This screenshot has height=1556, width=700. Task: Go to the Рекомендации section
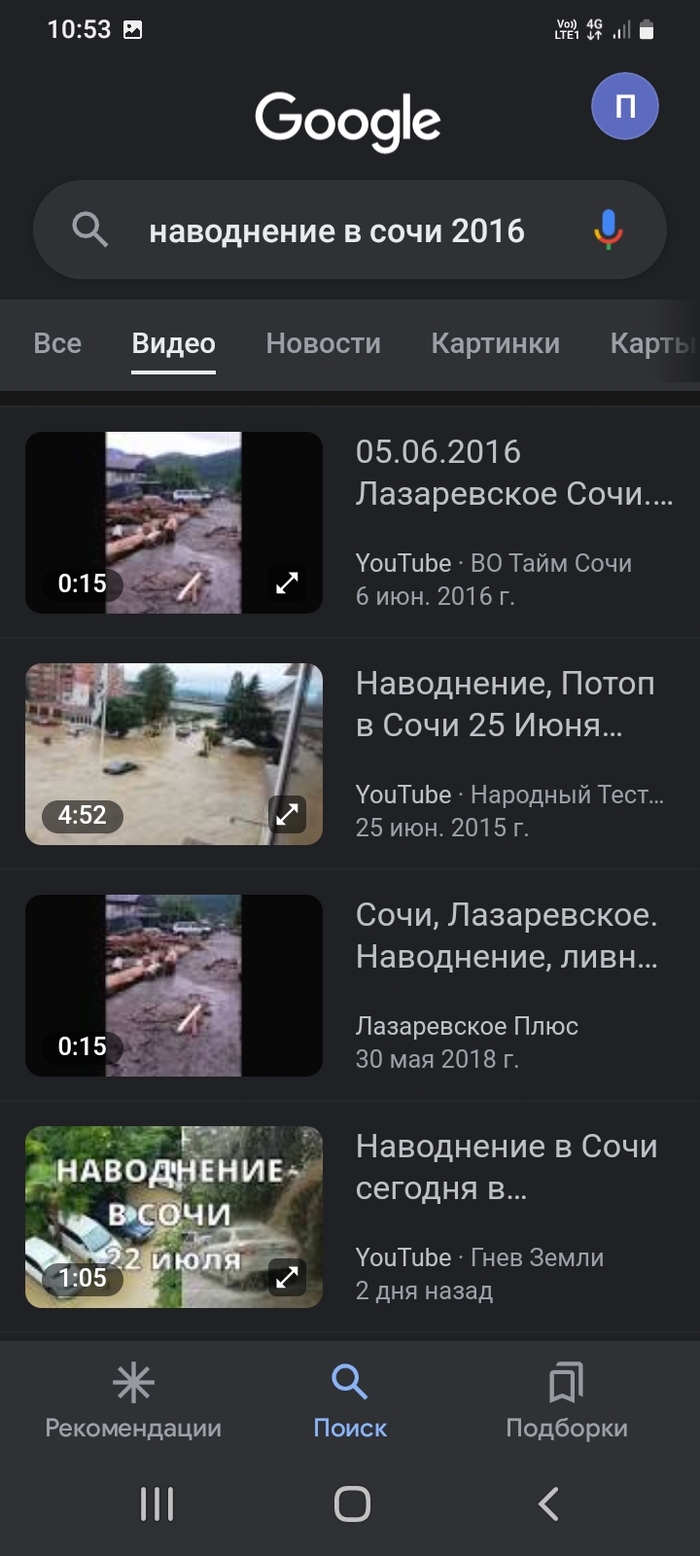(x=133, y=1402)
